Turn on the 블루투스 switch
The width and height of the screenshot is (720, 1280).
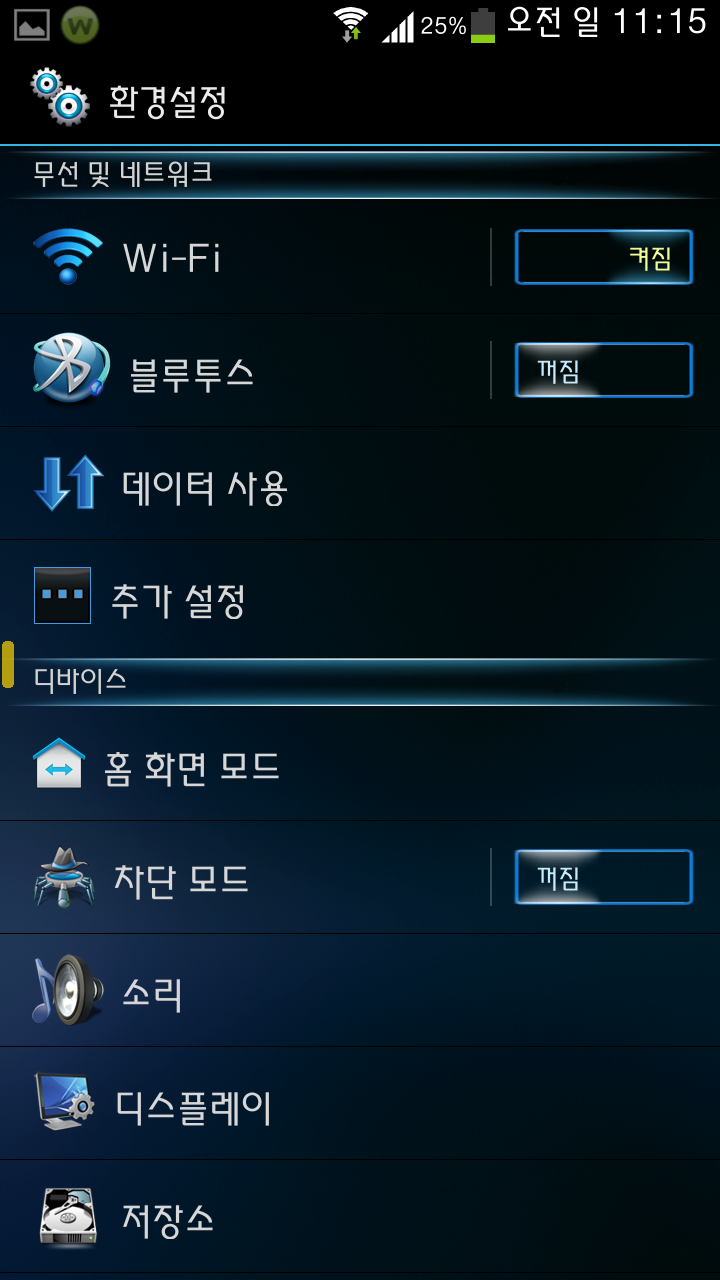[603, 371]
